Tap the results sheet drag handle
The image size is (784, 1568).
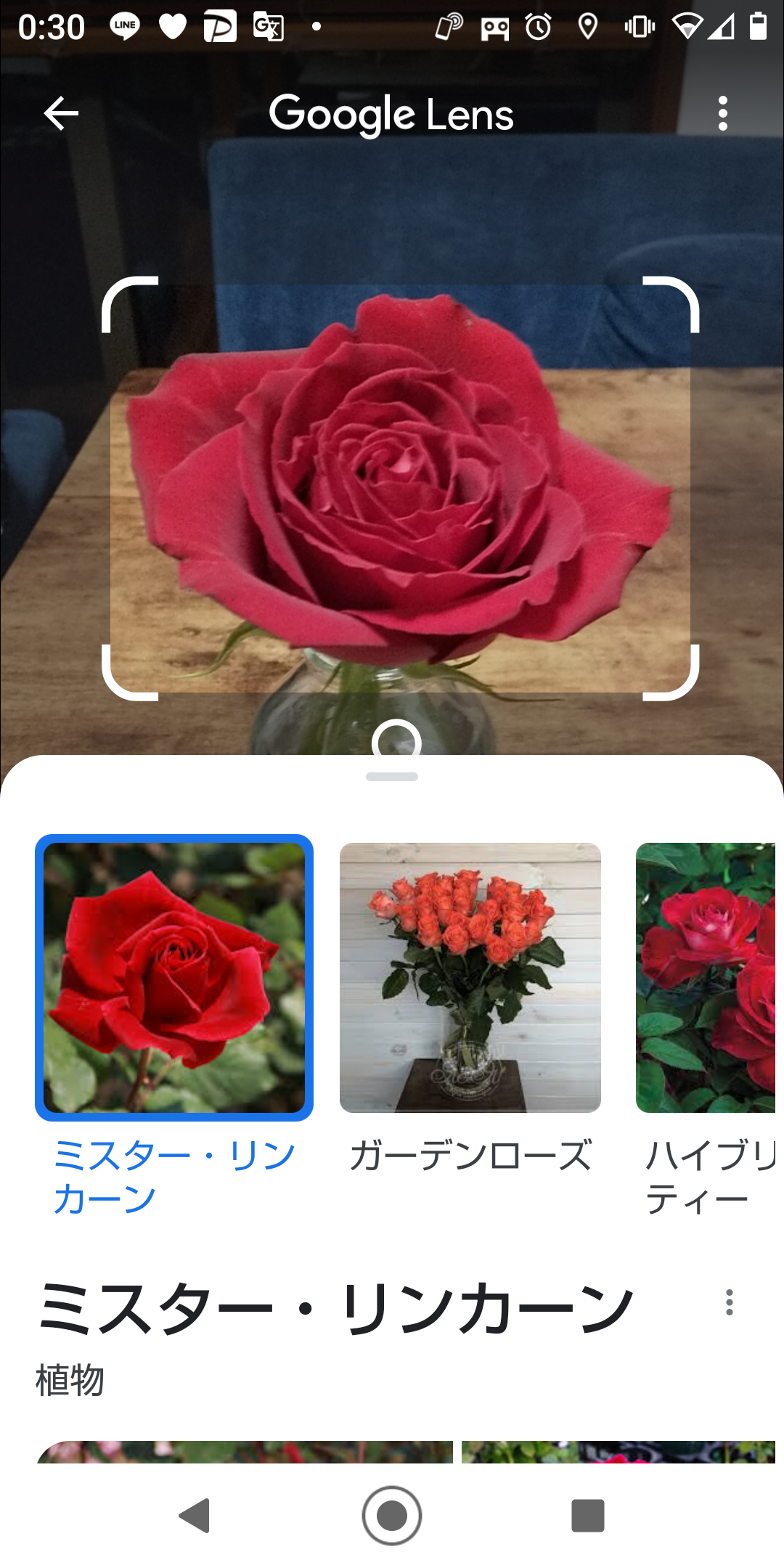coord(392,777)
